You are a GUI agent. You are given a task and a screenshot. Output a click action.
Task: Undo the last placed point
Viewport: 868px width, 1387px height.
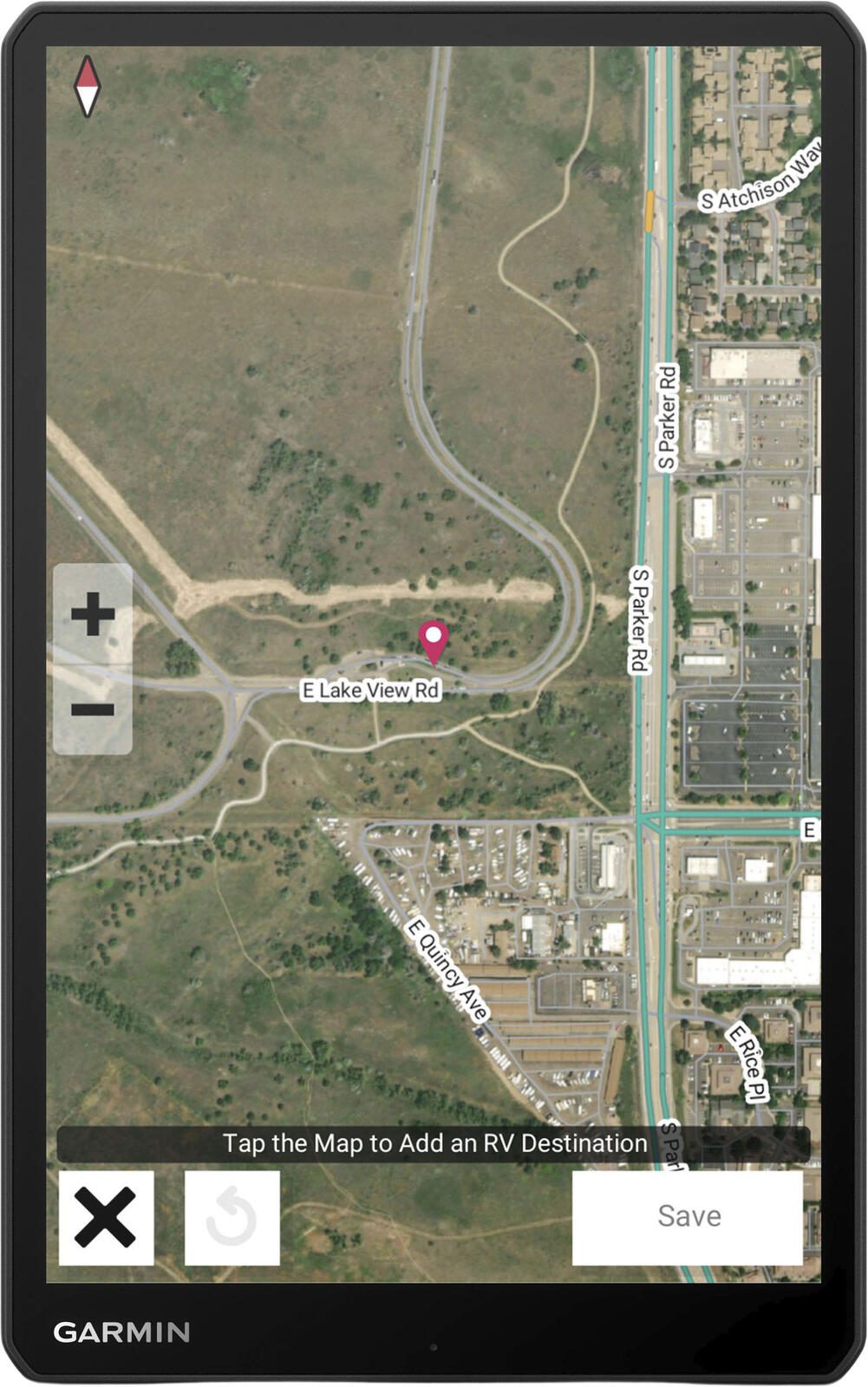tap(232, 1217)
